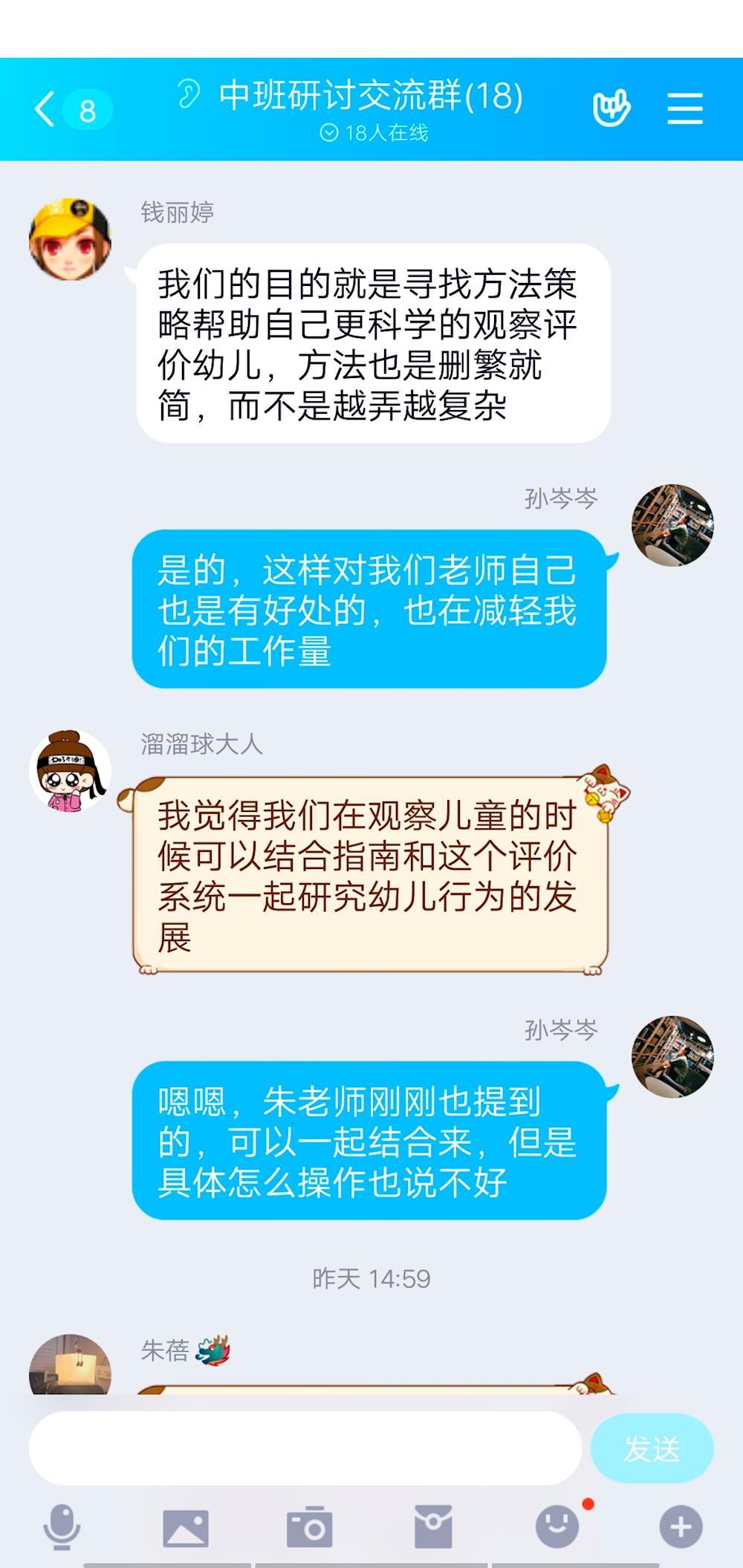Open 溜溜球大人's profile avatar
Screen dimensions: 743x1568
(x=70, y=770)
